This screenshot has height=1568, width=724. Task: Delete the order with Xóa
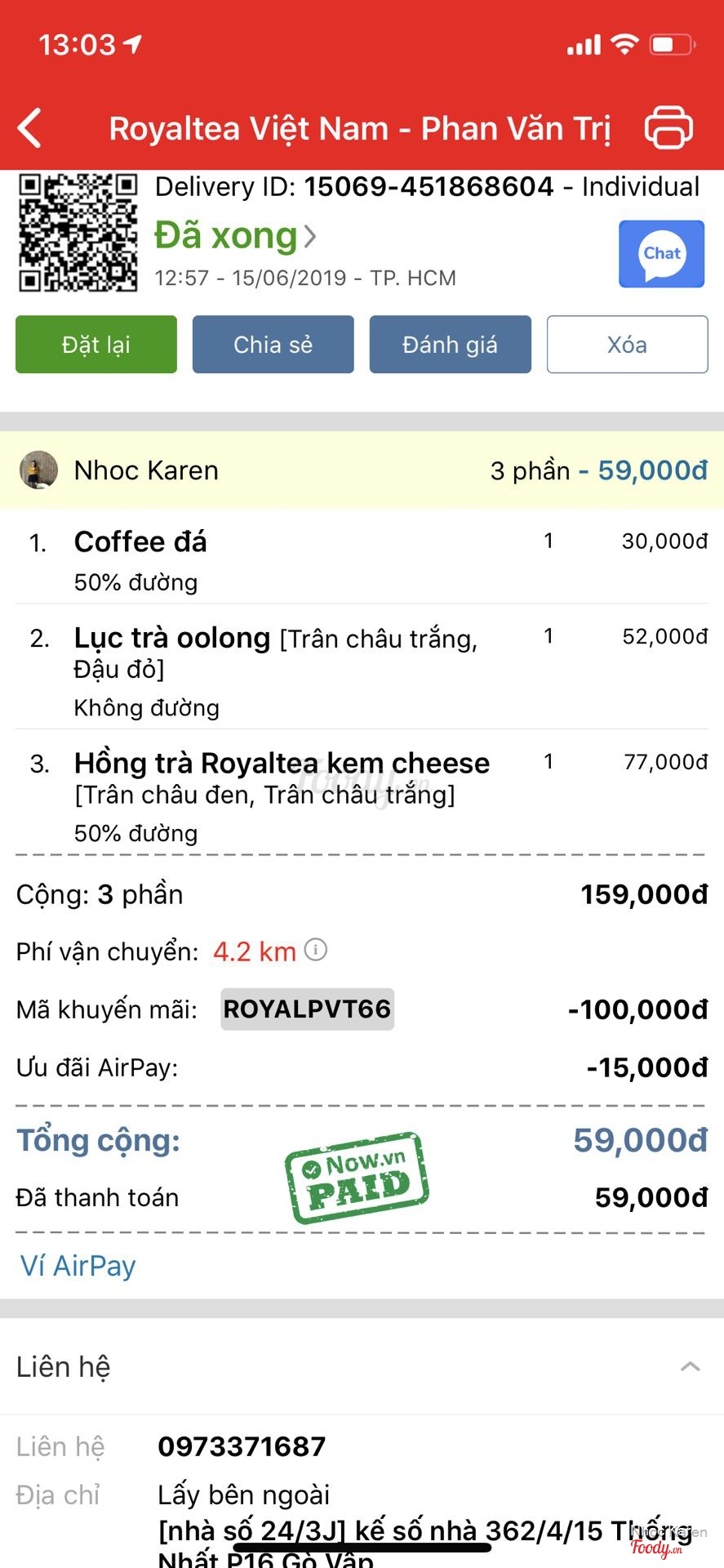(627, 345)
